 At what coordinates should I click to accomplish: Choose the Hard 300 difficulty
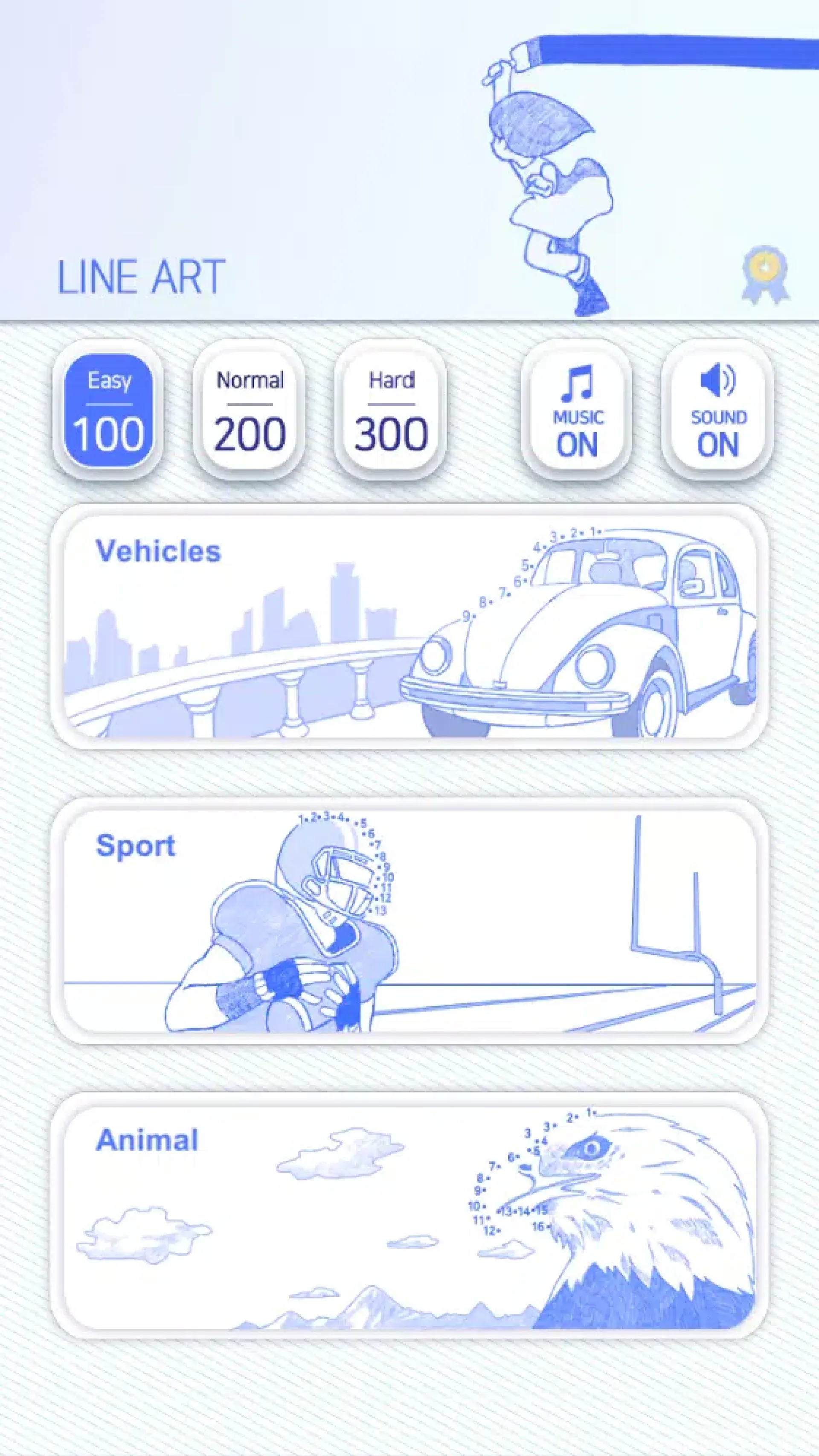(x=390, y=410)
